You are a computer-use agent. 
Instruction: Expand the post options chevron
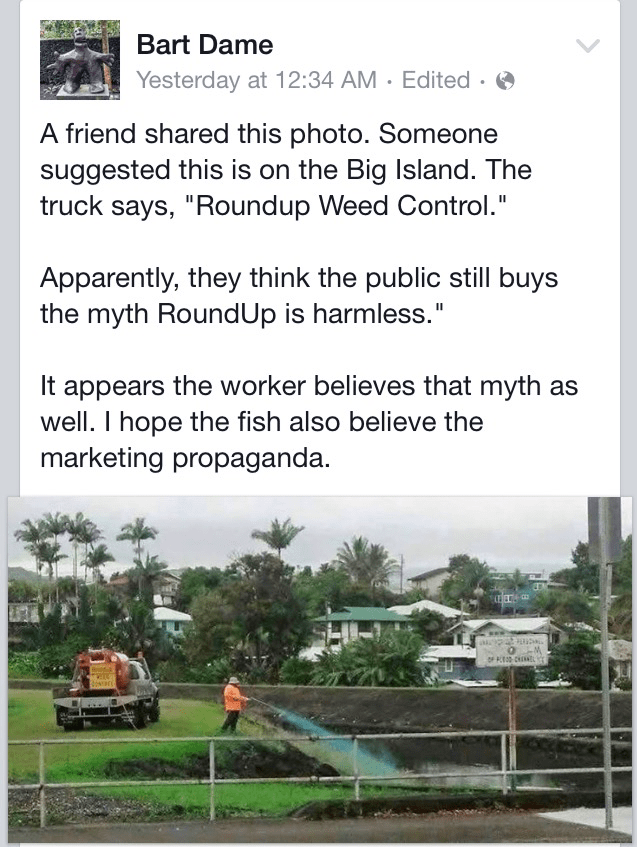[589, 46]
